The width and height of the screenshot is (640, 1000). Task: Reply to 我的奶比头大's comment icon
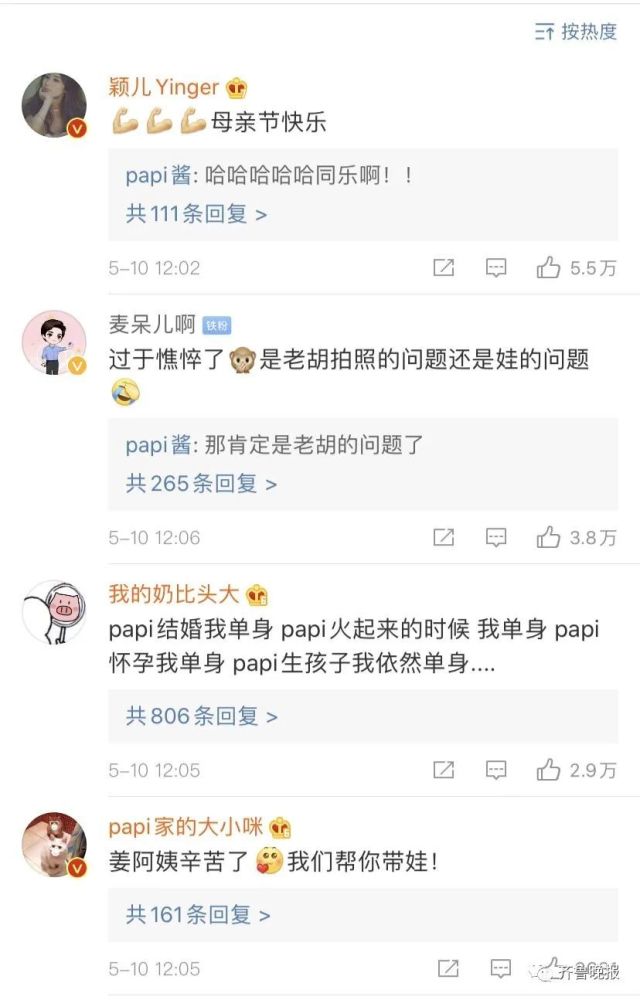coord(496,770)
